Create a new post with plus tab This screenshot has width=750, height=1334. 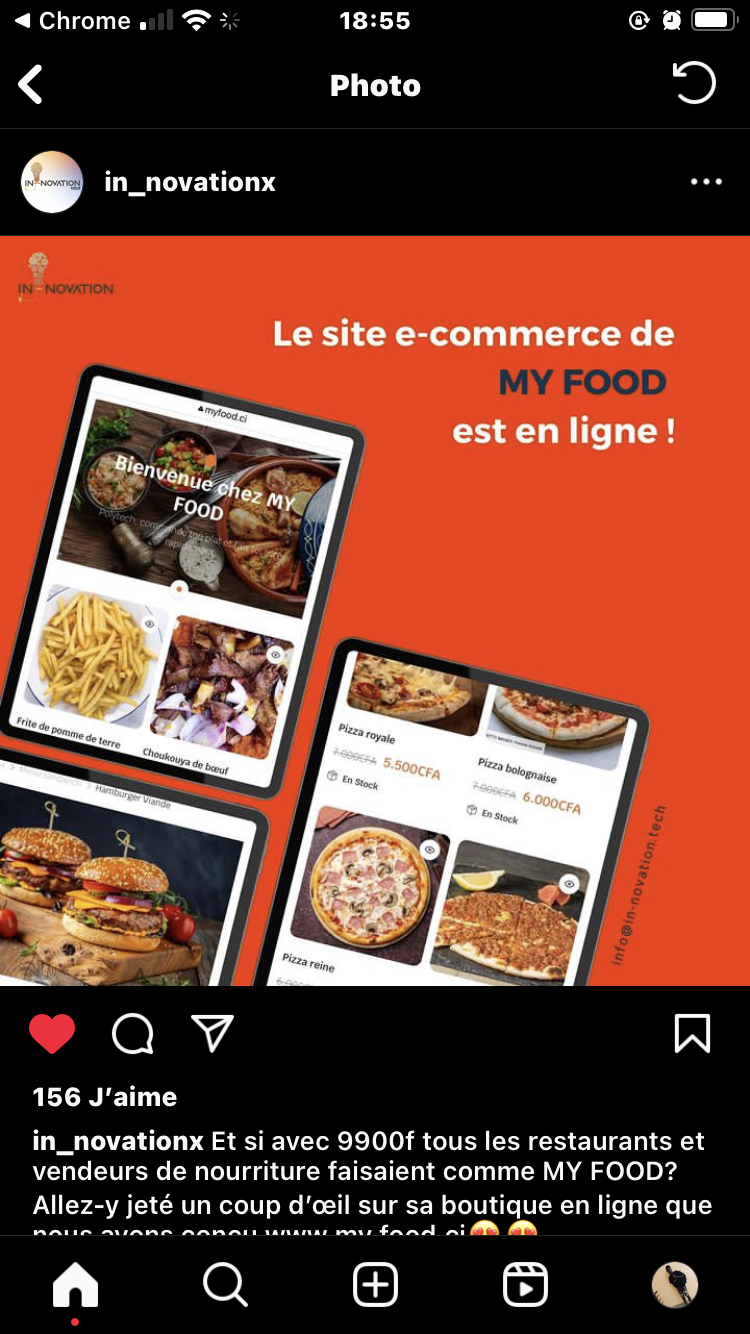pyautogui.click(x=375, y=1285)
